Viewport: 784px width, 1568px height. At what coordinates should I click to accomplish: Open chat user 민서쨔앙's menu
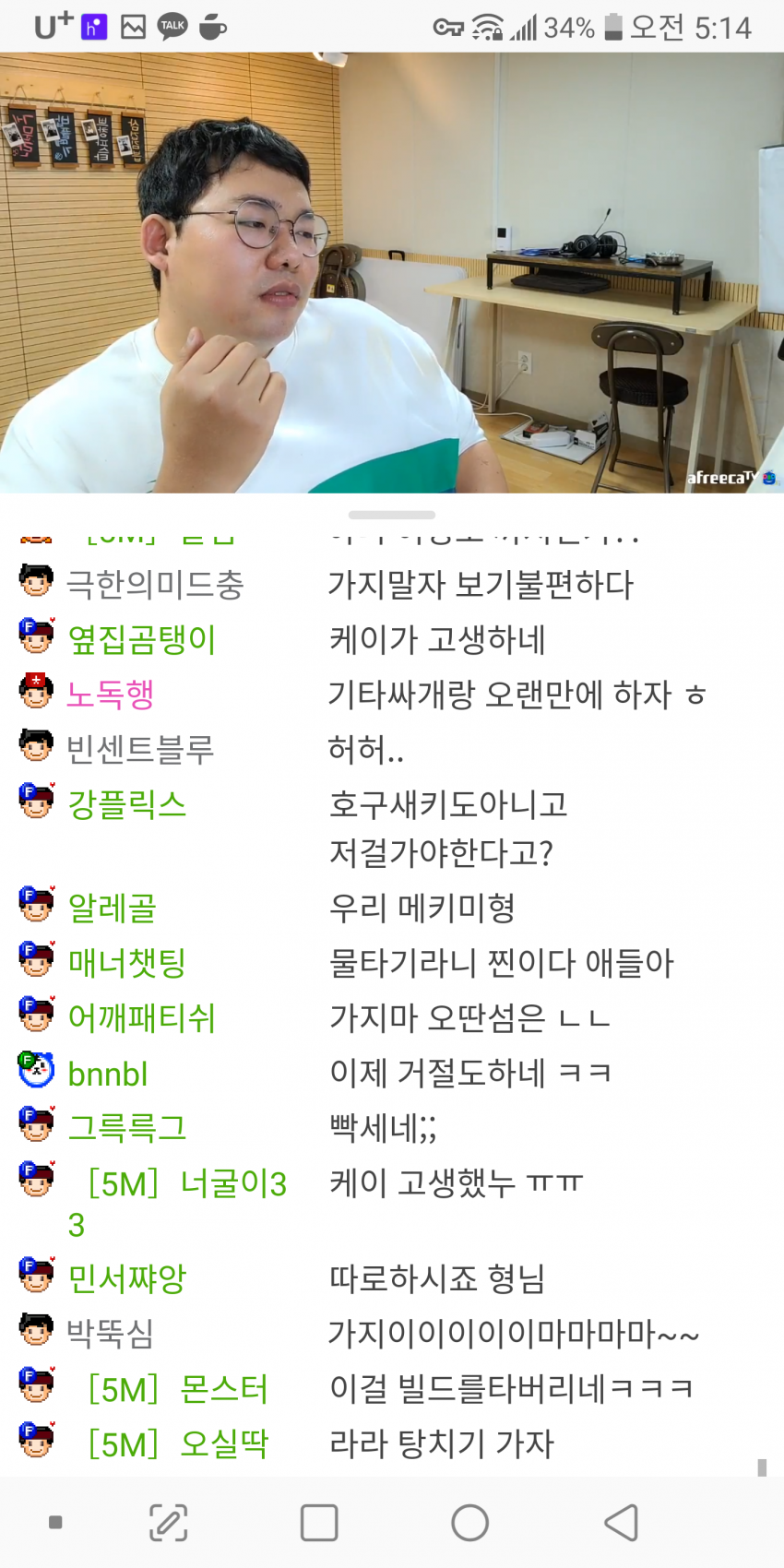(126, 1278)
